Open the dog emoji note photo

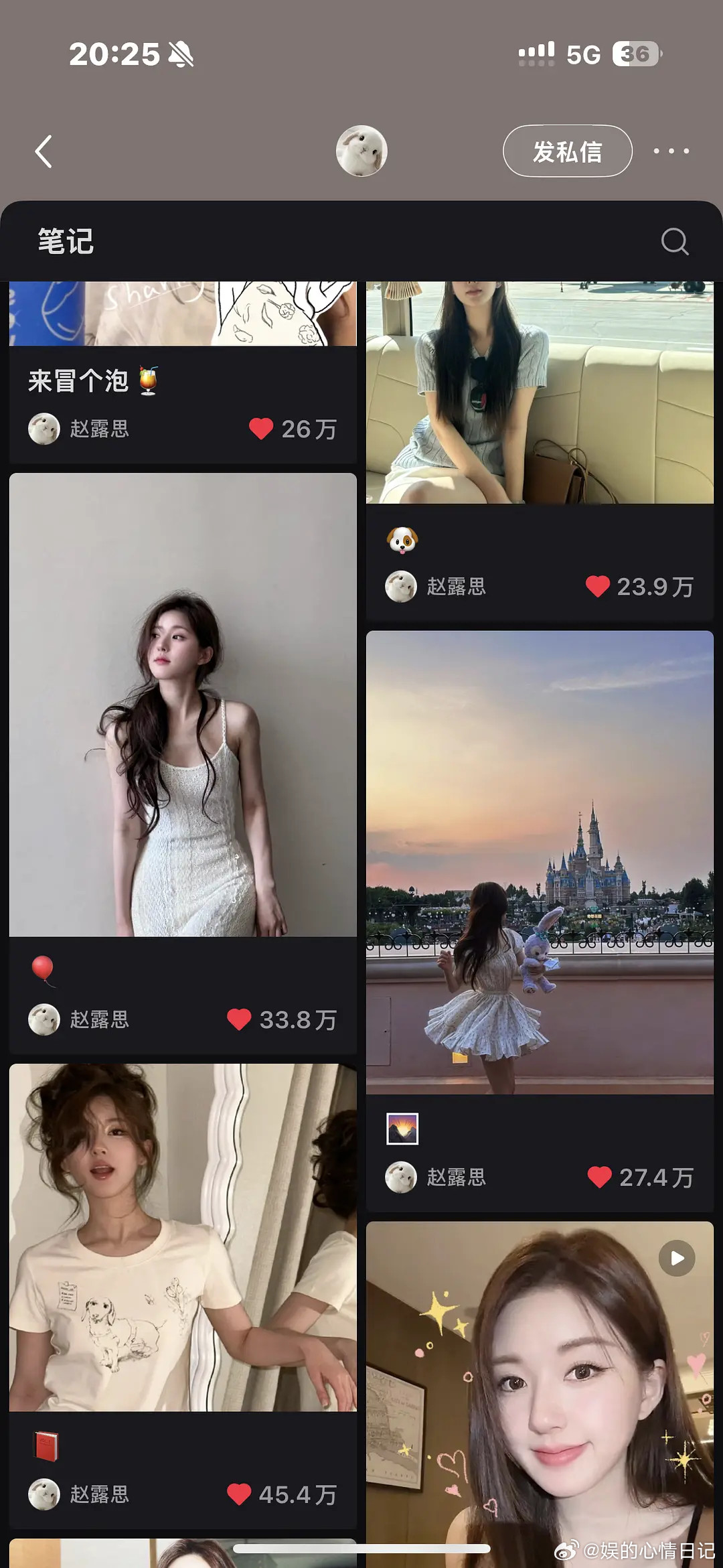click(540, 392)
